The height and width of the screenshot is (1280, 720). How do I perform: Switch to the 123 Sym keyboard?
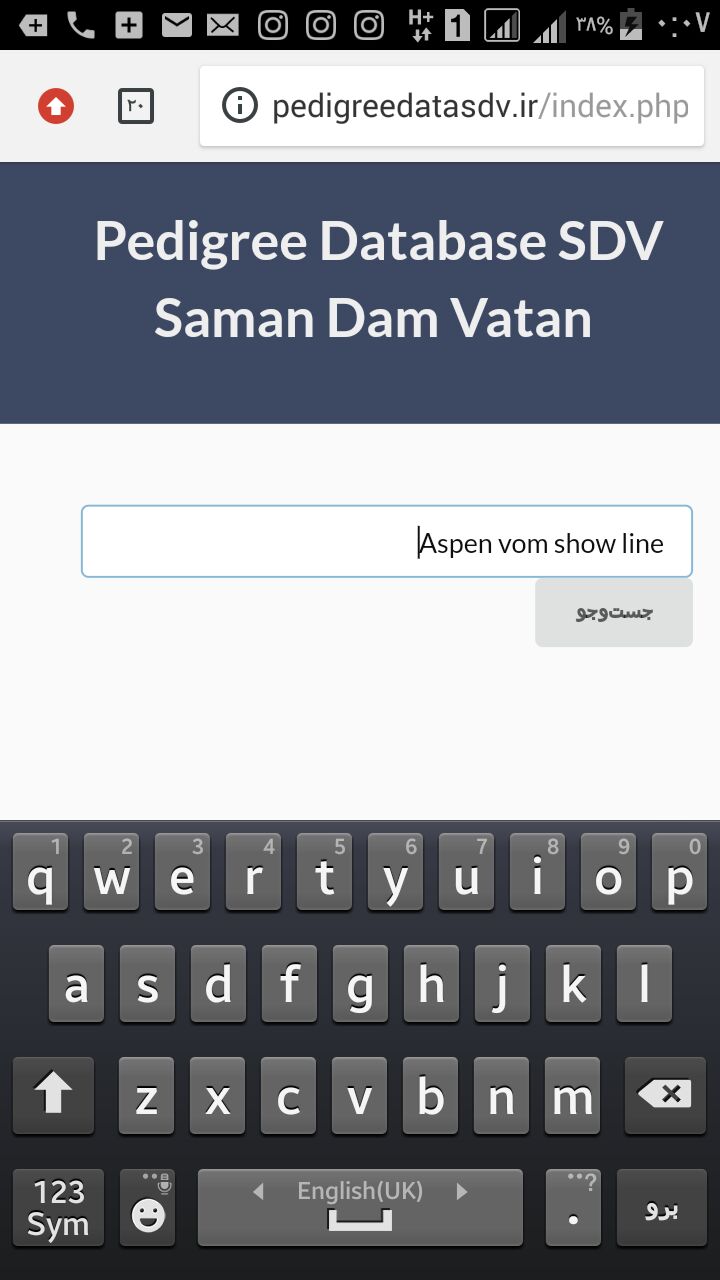(58, 1208)
